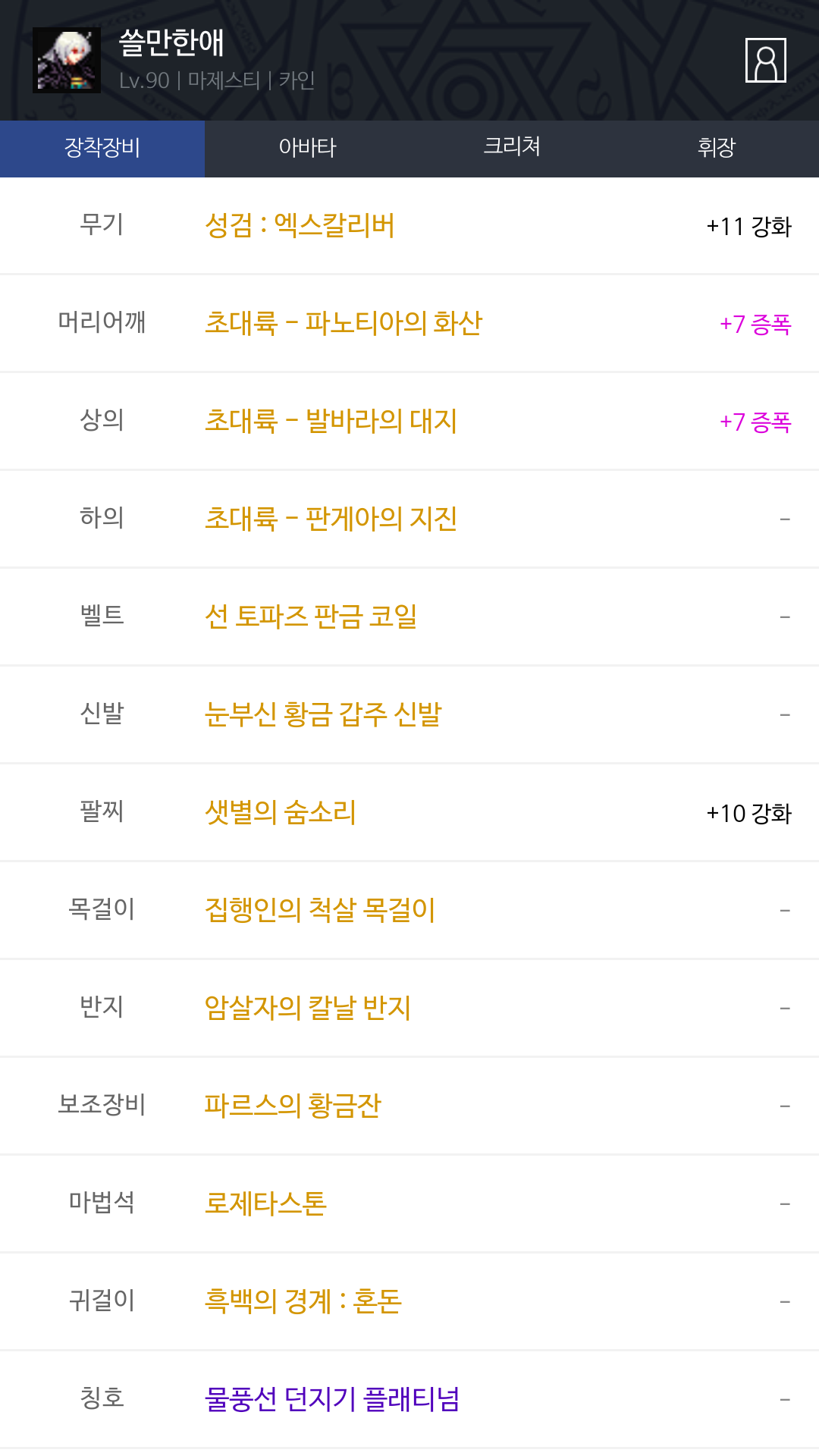Select the 장착장비 tab
This screenshot has height=1456, width=819.
(x=102, y=149)
